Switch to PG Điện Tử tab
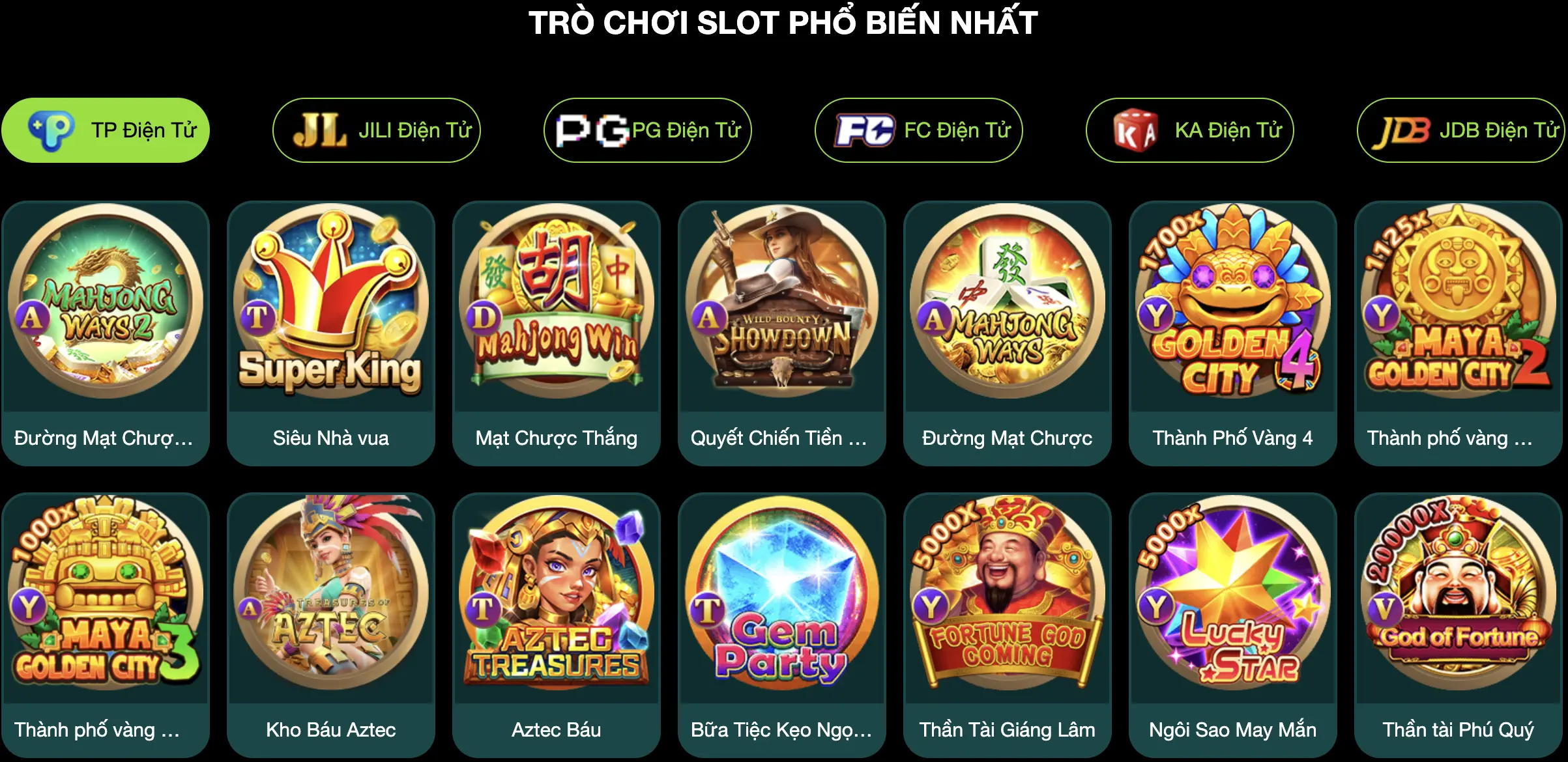 click(x=648, y=130)
